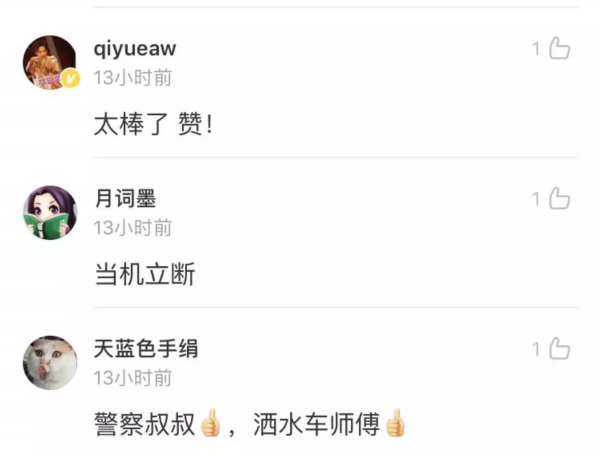Like the comment by qiyueaw
Viewport: 600px width, 456px height.
pyautogui.click(x=559, y=48)
